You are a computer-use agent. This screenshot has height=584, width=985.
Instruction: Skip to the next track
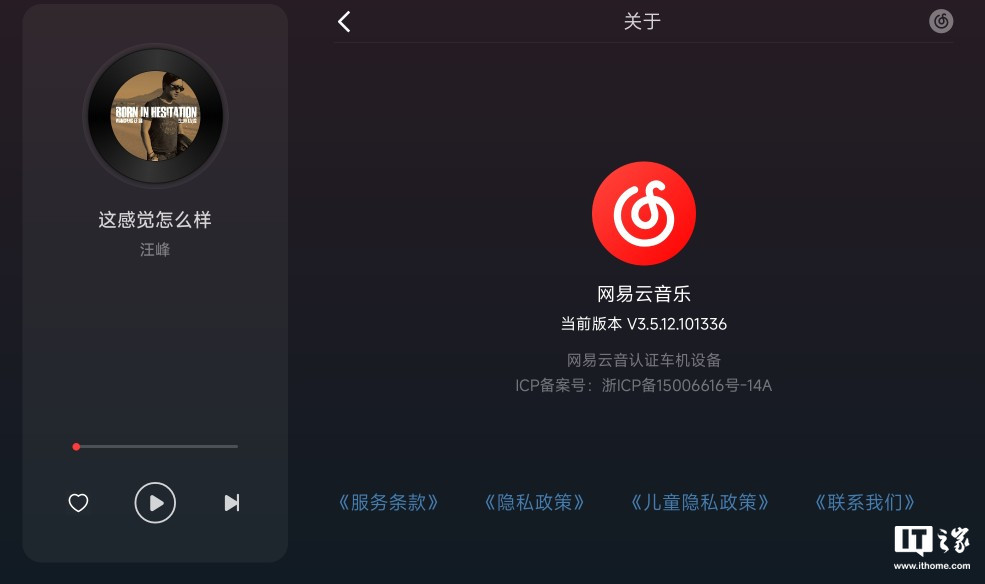coord(232,503)
